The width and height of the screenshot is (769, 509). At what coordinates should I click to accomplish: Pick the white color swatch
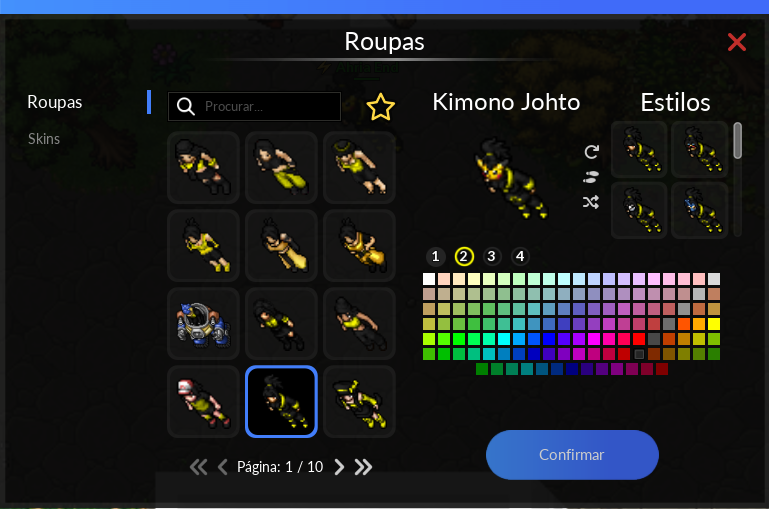tap(429, 279)
